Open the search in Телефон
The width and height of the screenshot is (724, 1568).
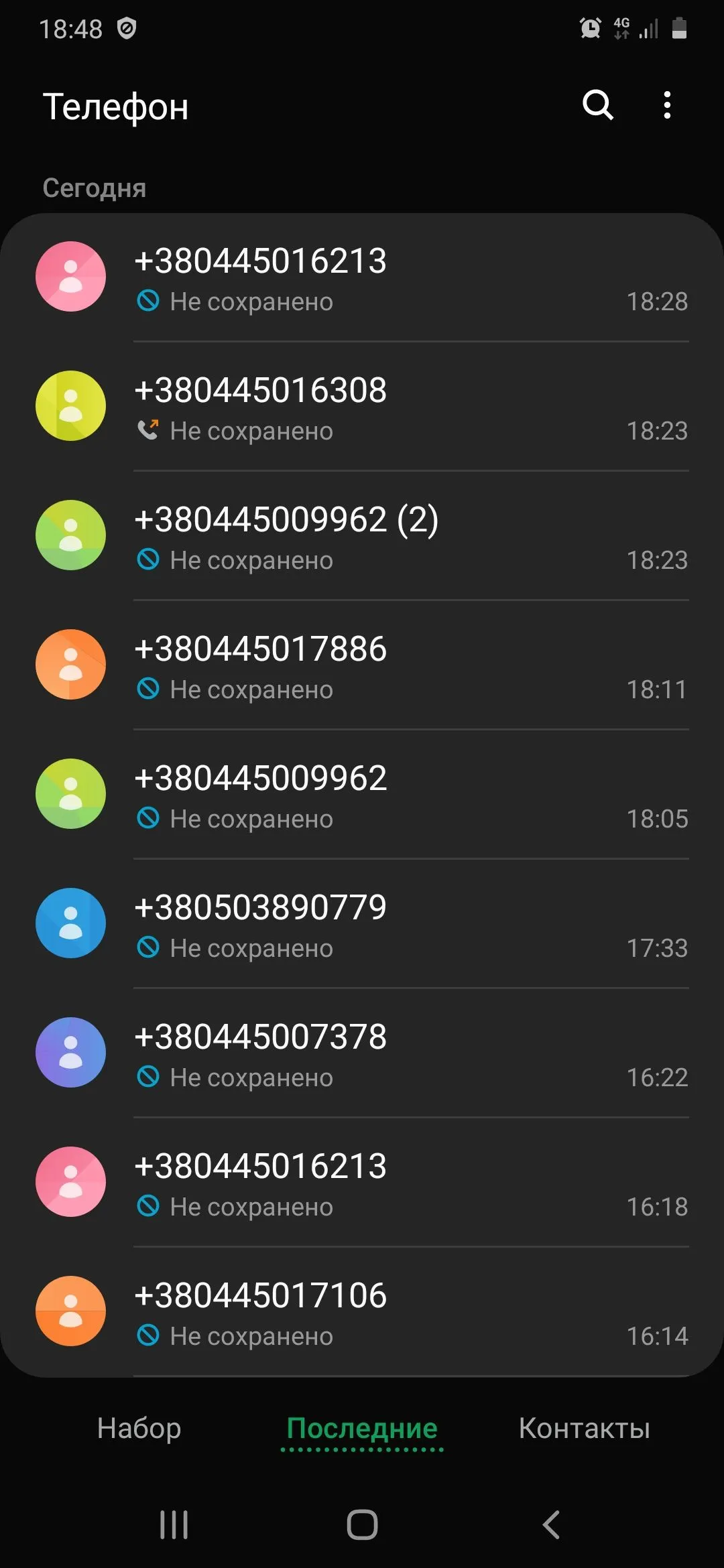tap(597, 105)
